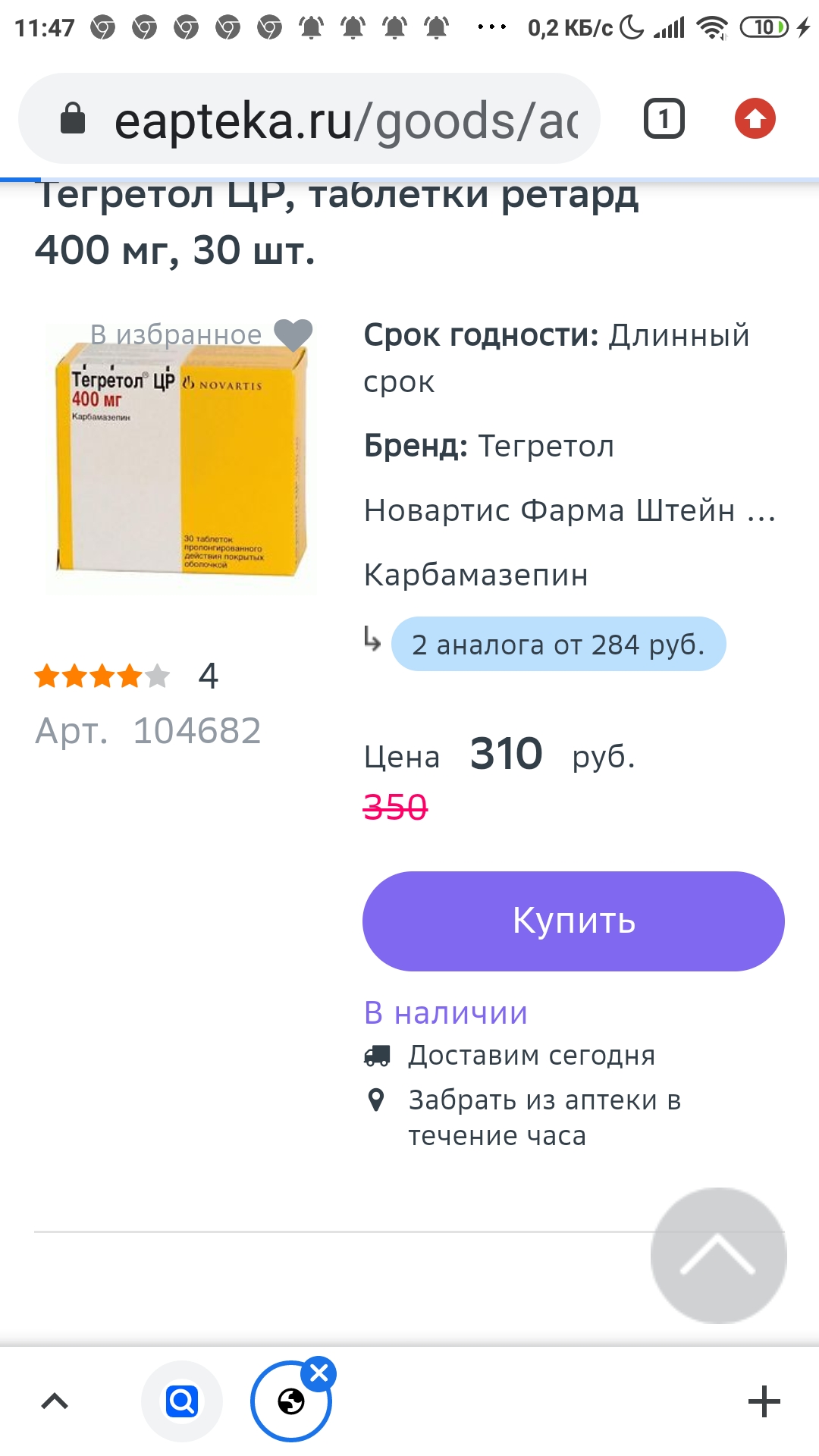Open the search tab in the bottom bar
This screenshot has width=819, height=1456.
pyautogui.click(x=182, y=1401)
